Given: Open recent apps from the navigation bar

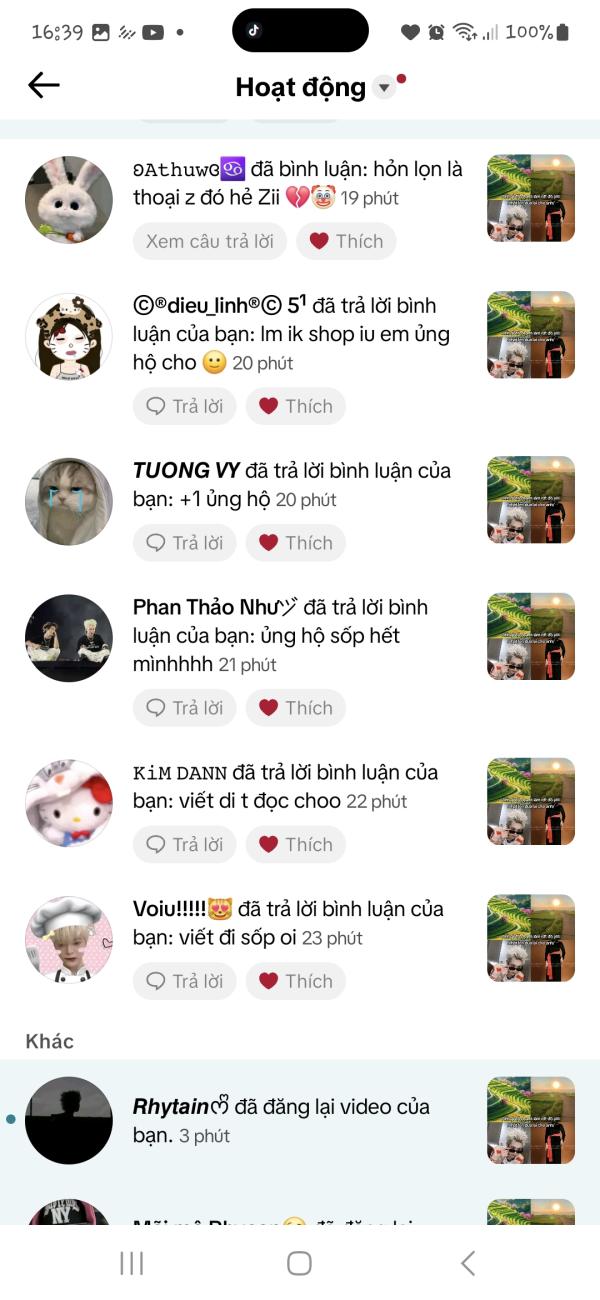Looking at the screenshot, I should coord(132,1263).
